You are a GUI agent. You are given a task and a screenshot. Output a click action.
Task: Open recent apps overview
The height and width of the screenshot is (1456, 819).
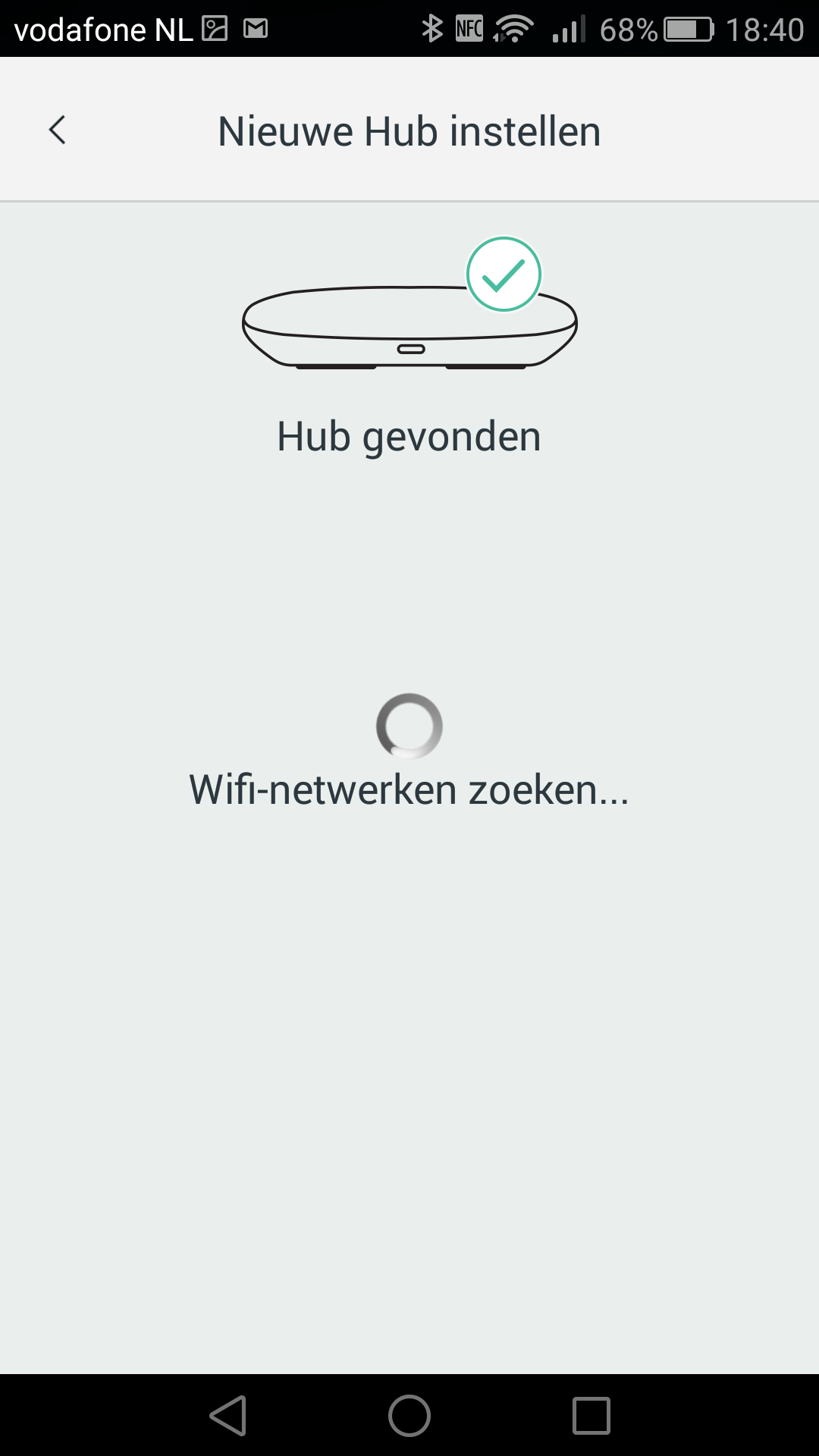[x=591, y=1416]
